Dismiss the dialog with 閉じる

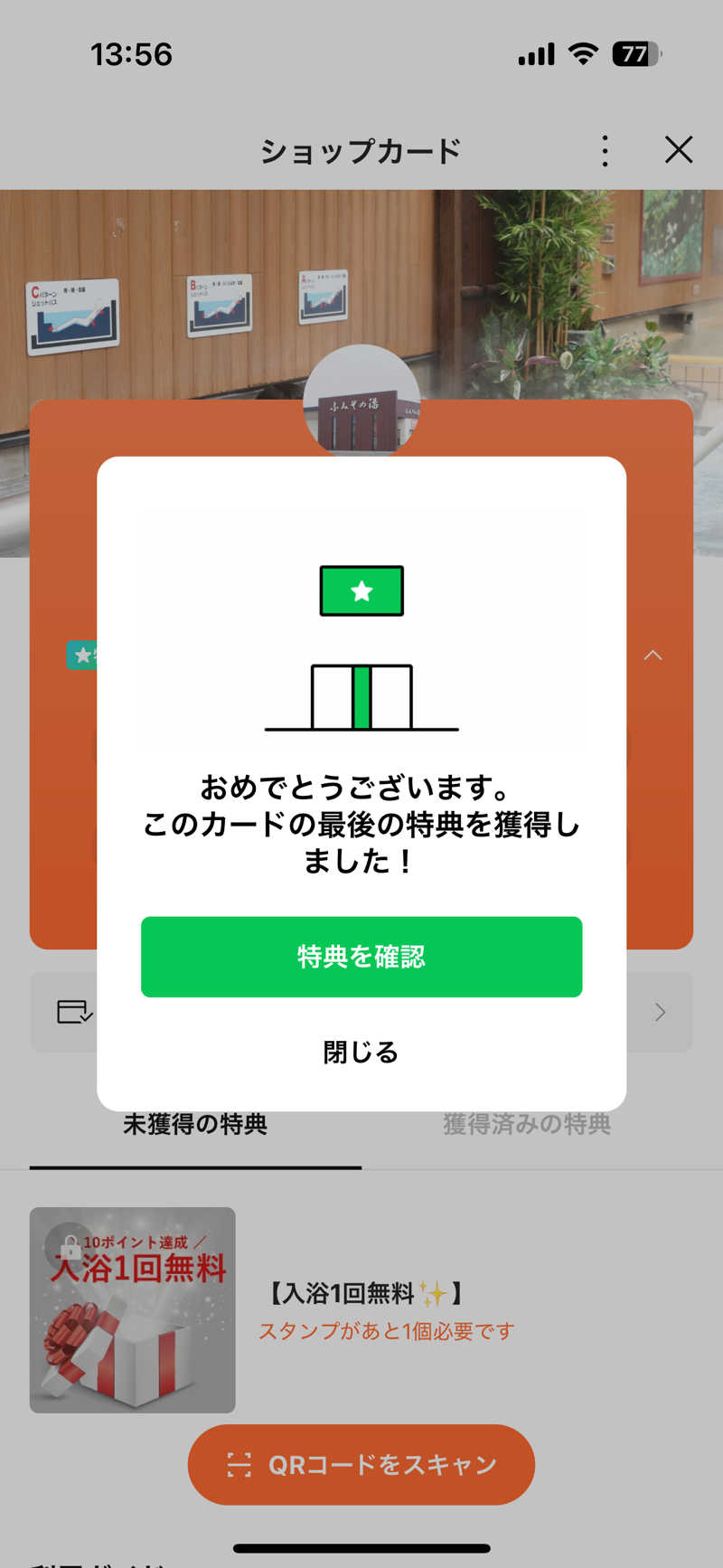[361, 1052]
